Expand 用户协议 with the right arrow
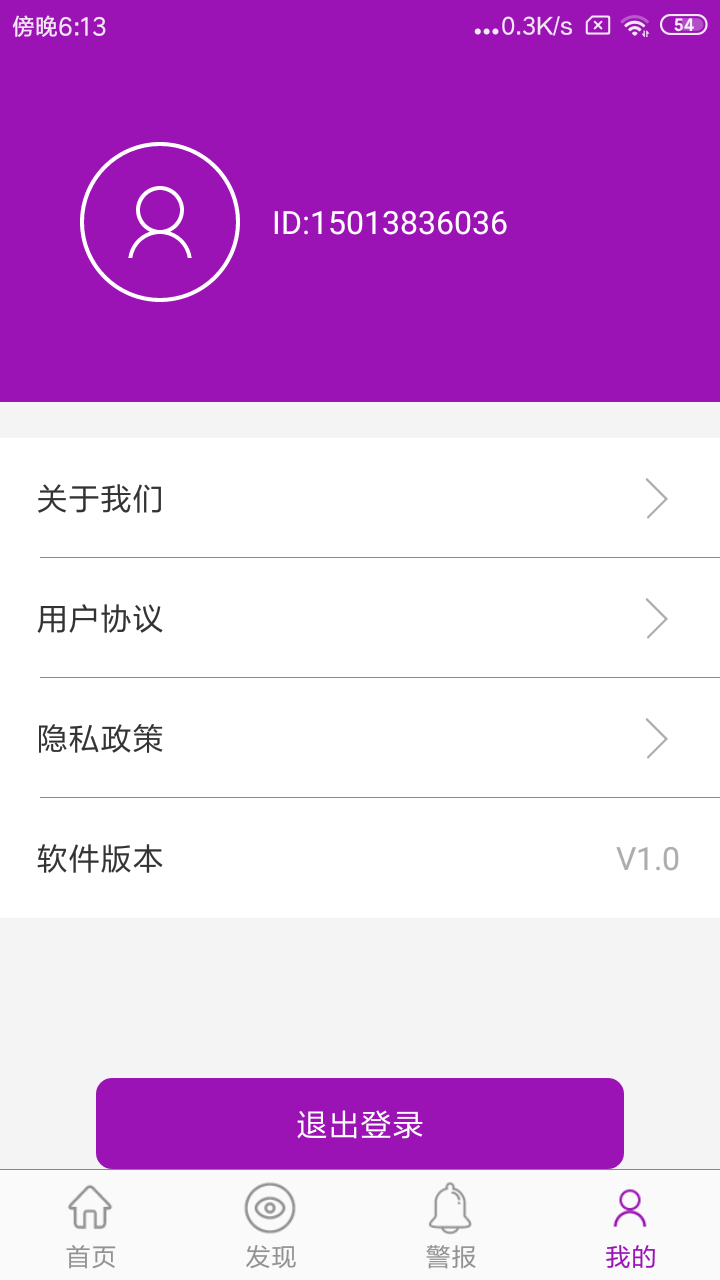This screenshot has width=720, height=1280. [655, 618]
